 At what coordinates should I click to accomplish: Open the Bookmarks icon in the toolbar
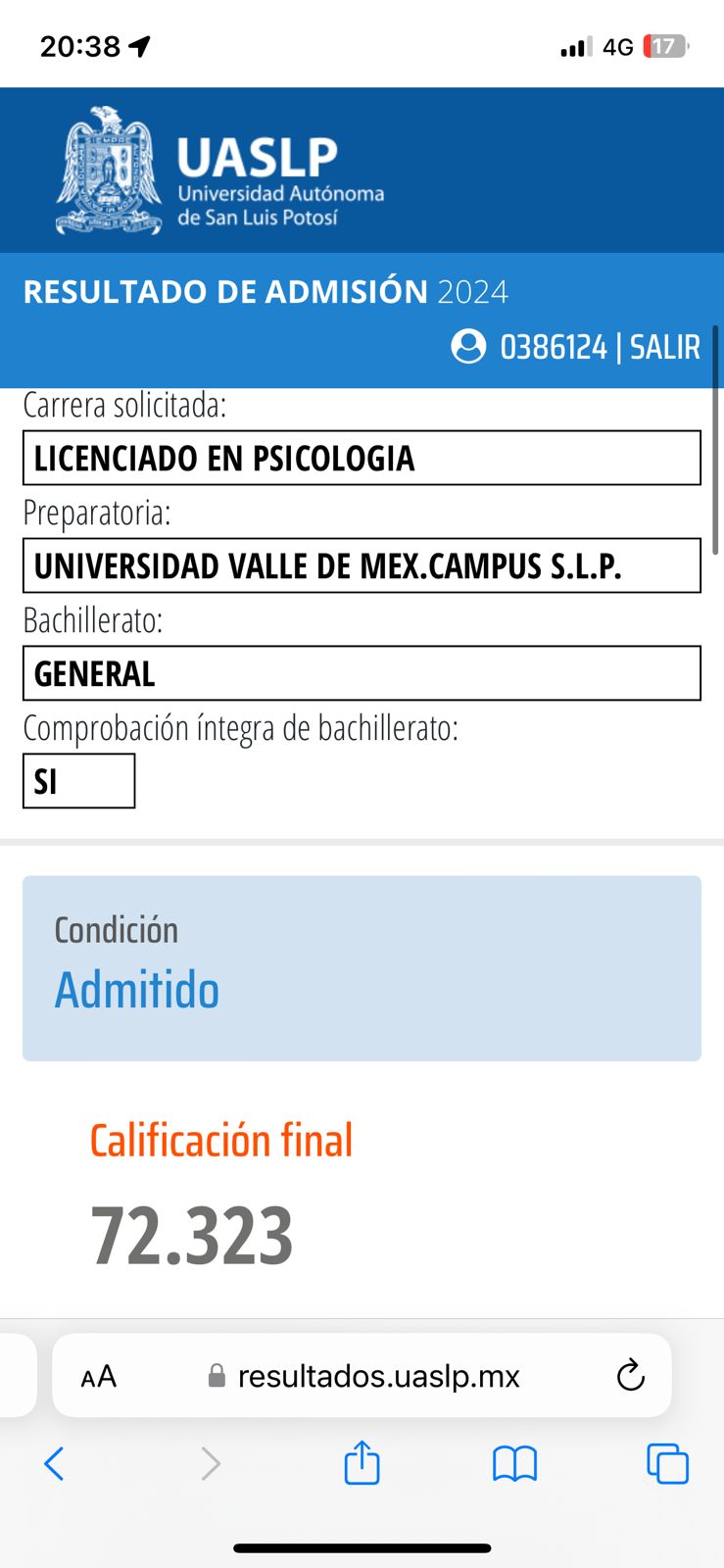[x=515, y=1464]
